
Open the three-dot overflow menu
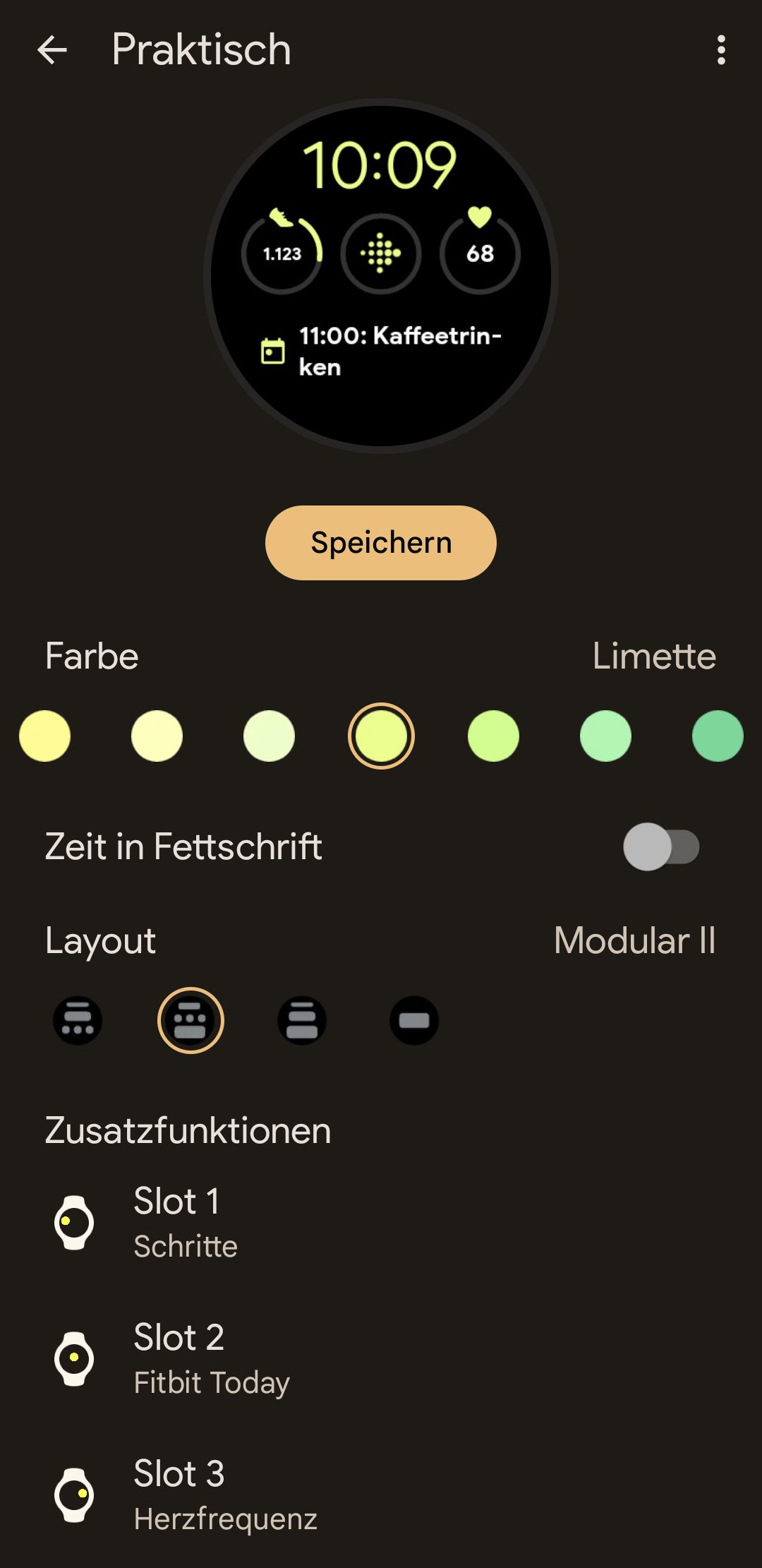click(720, 50)
